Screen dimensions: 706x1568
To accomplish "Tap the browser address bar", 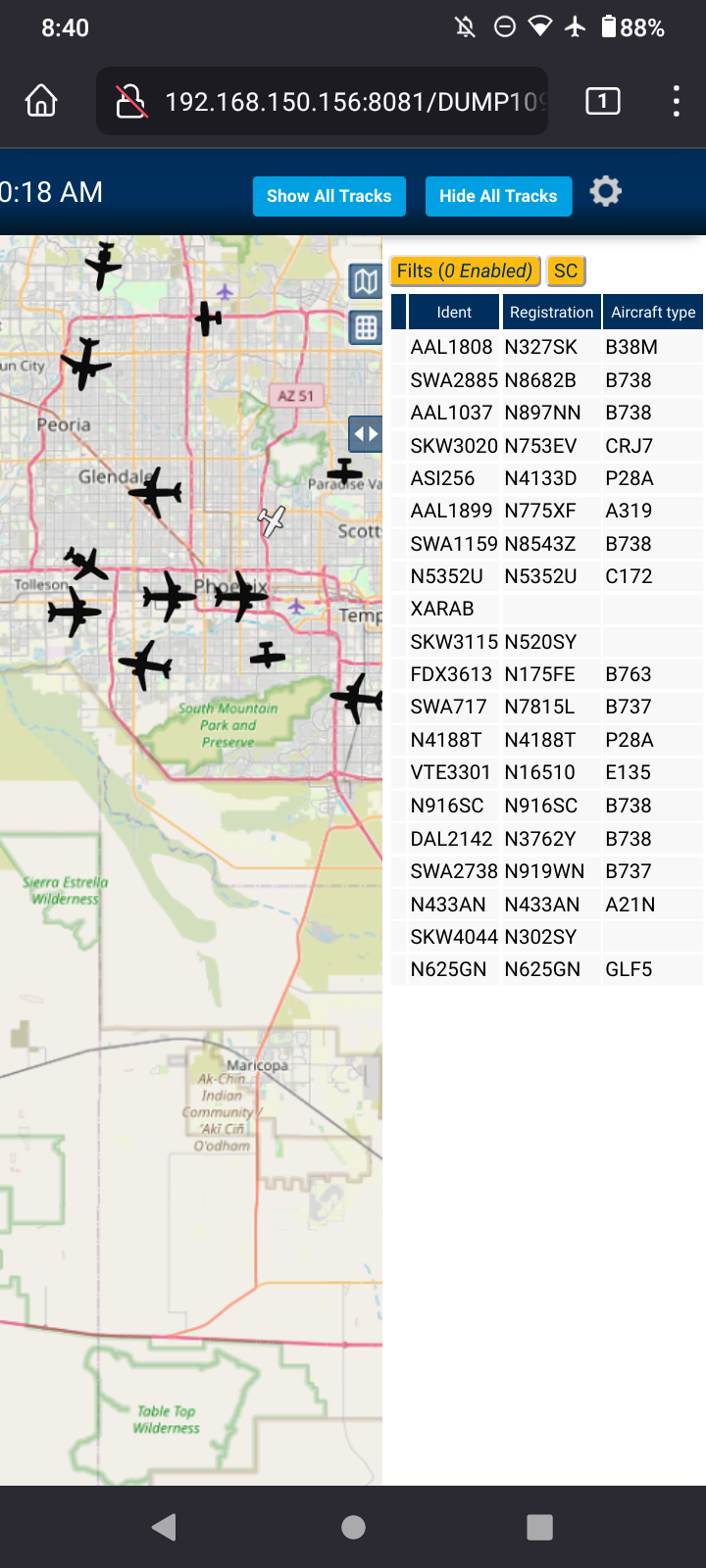I will [322, 101].
